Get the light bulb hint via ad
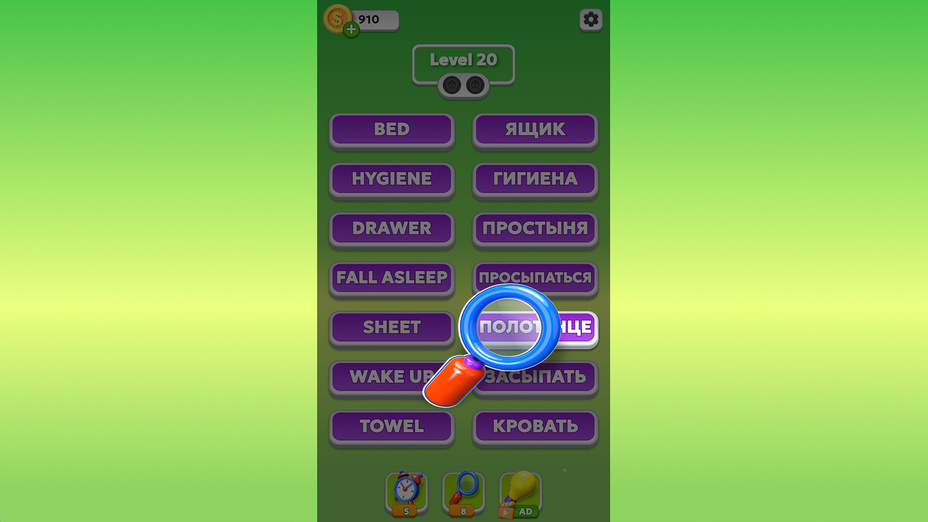Image resolution: width=928 pixels, height=522 pixels. point(521,491)
